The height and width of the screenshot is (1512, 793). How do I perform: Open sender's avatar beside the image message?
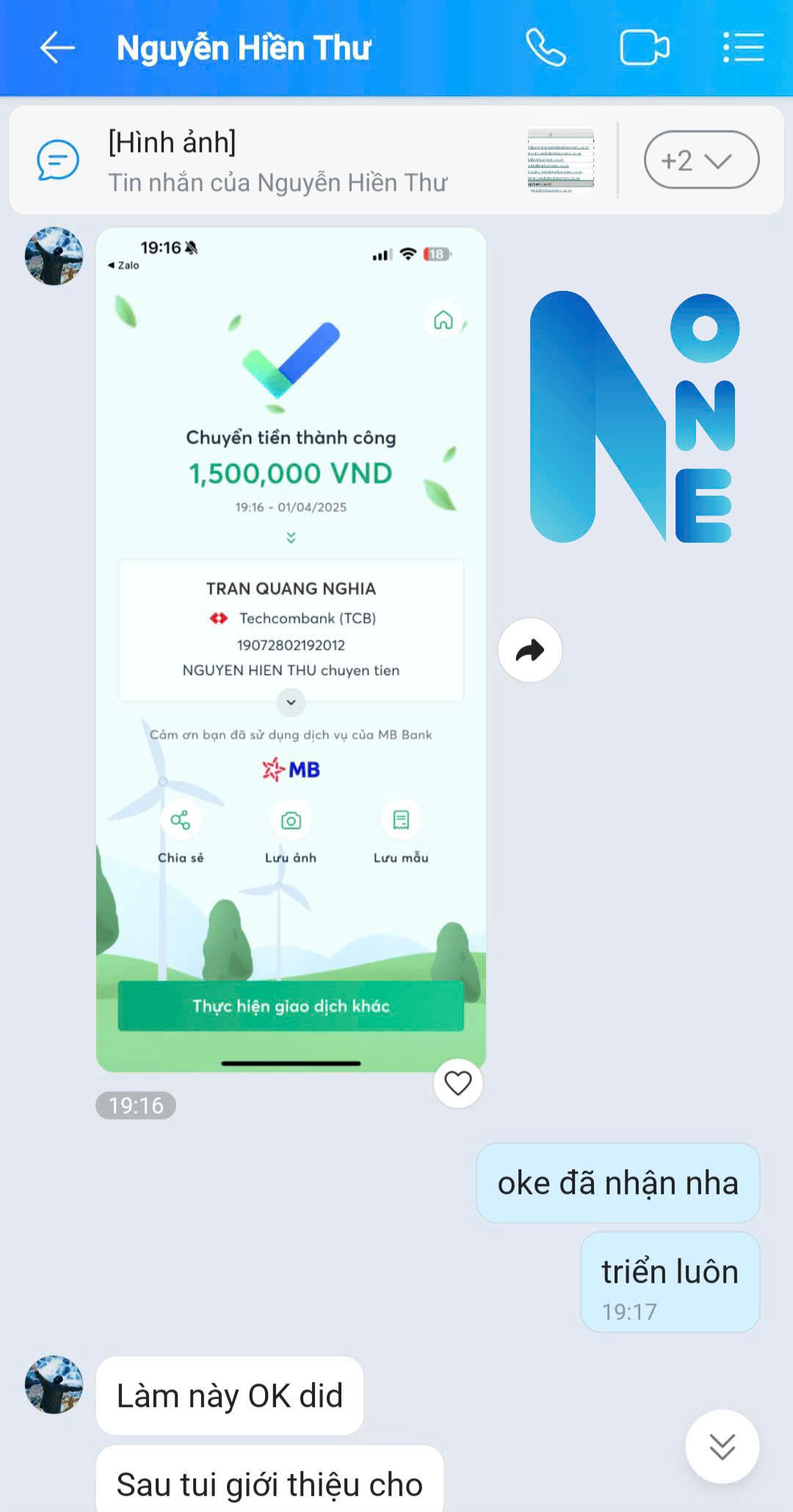[x=54, y=256]
